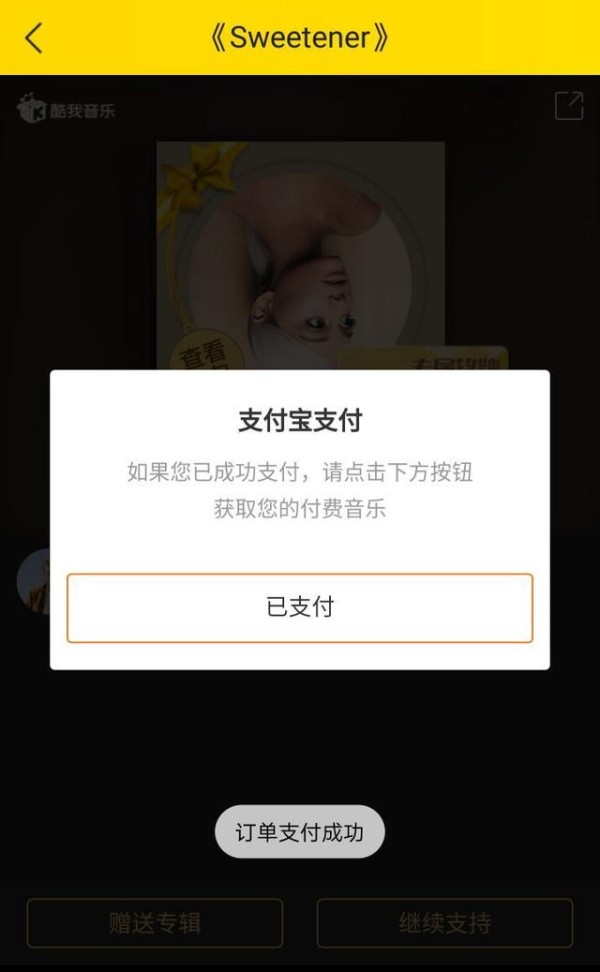Confirm payment with the 已支付 button

point(299,608)
